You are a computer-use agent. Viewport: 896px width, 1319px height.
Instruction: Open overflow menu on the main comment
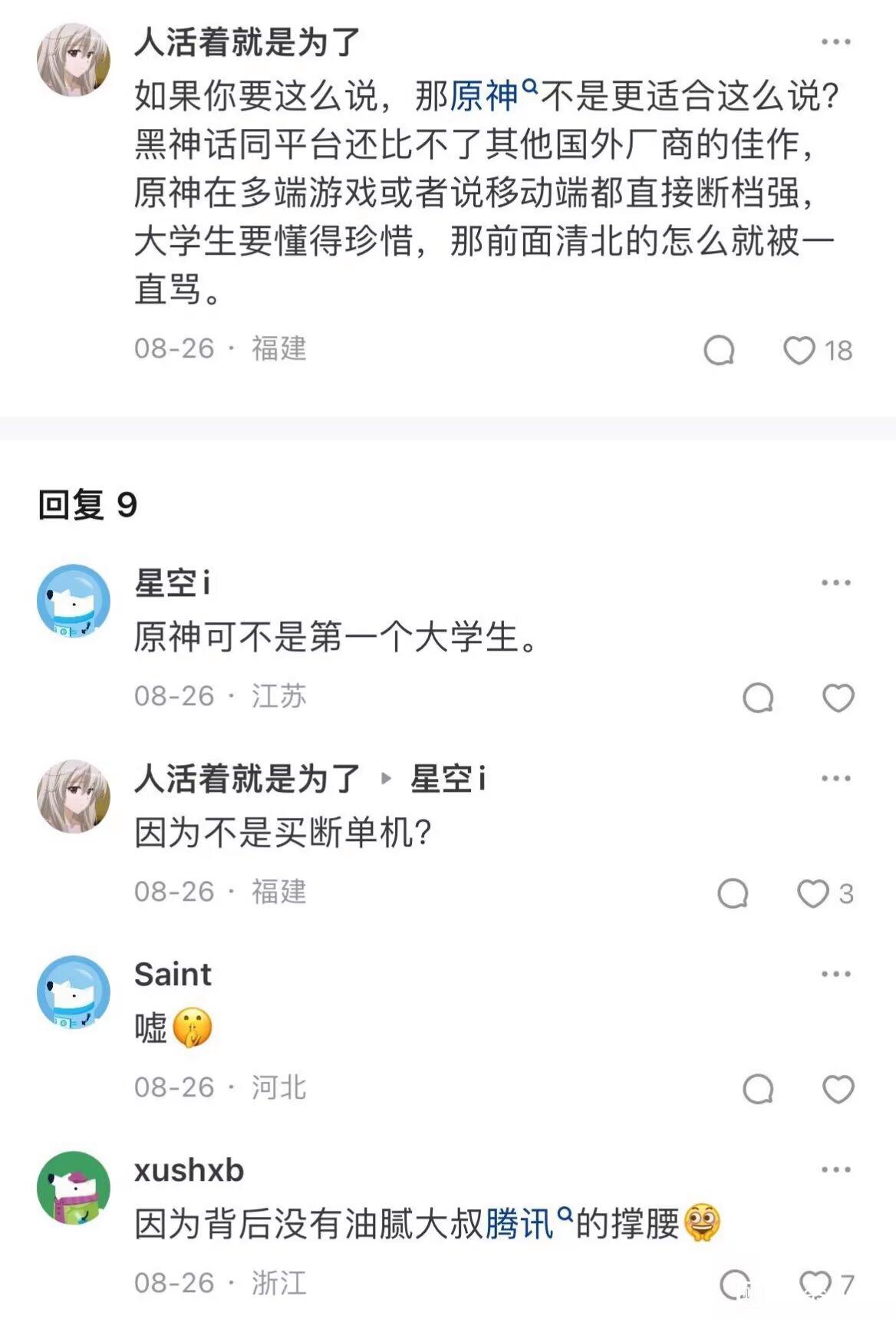click(835, 42)
